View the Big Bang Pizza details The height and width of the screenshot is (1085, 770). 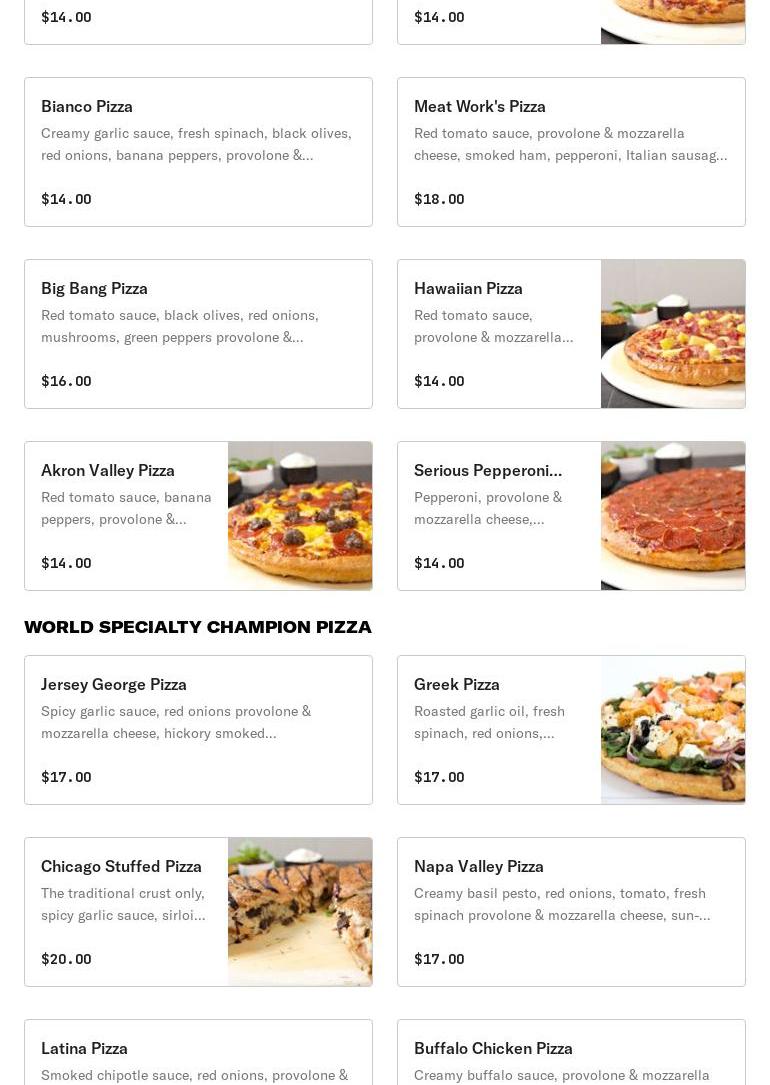tap(198, 334)
